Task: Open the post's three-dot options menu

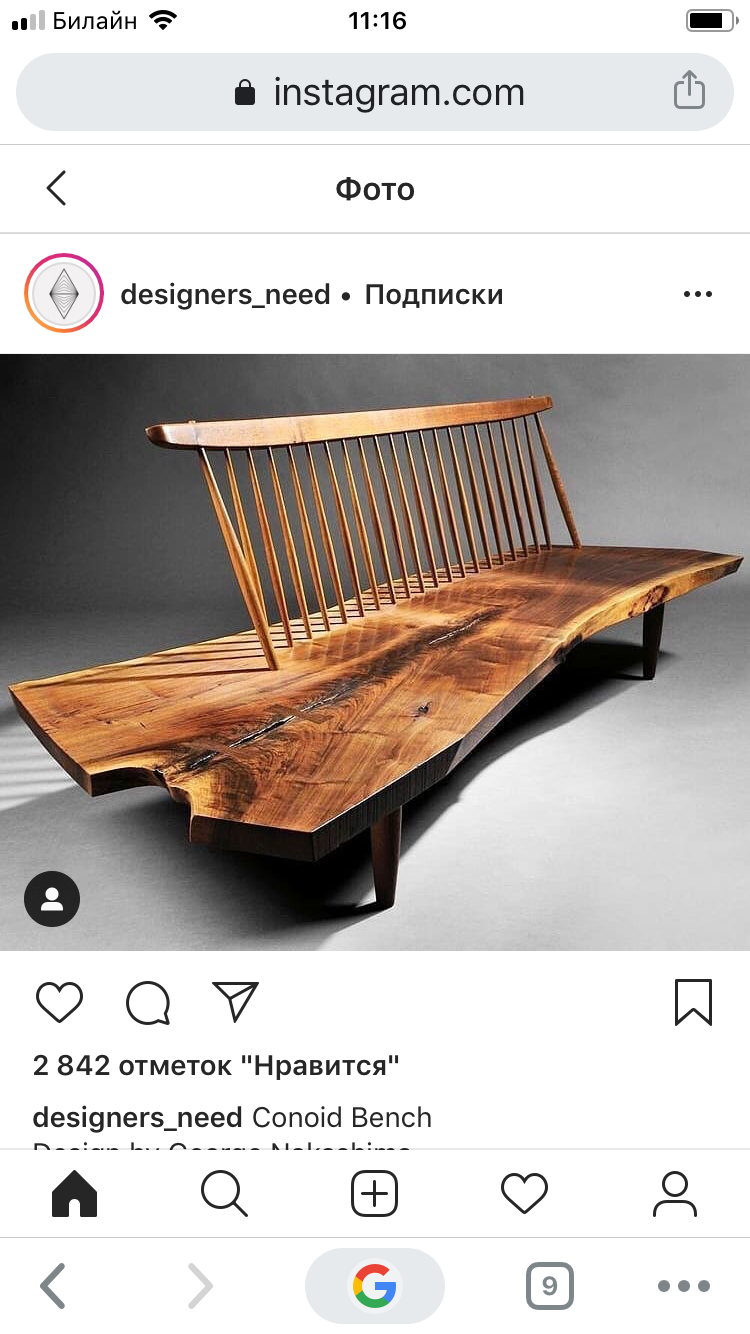Action: [x=697, y=294]
